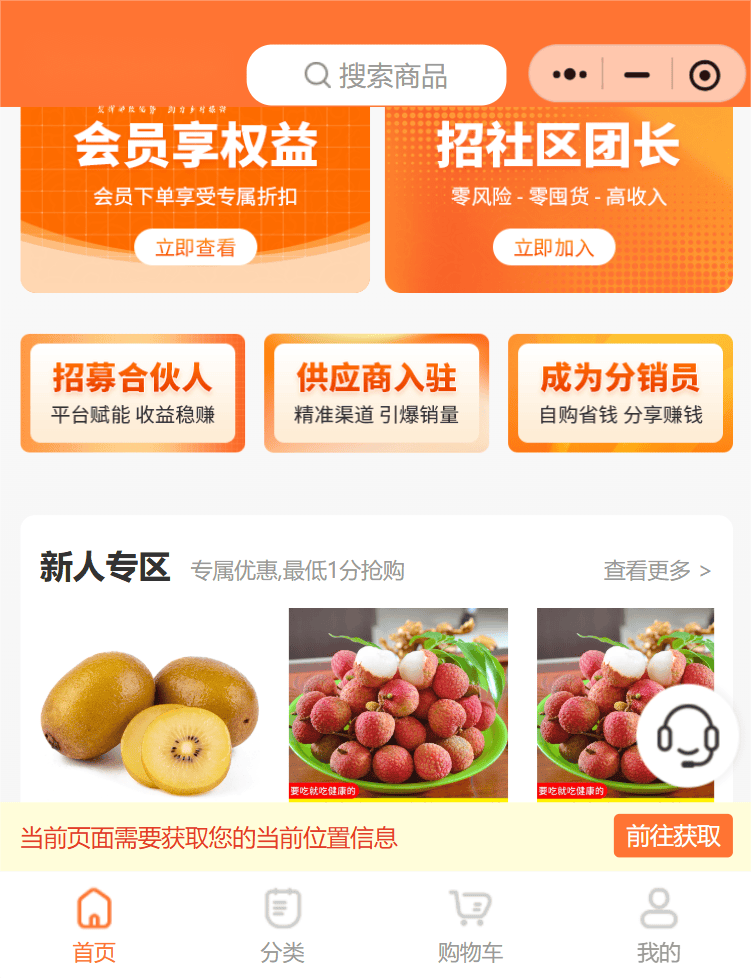Open customer service headset icon
Image resolution: width=751 pixels, height=978 pixels.
click(688, 735)
